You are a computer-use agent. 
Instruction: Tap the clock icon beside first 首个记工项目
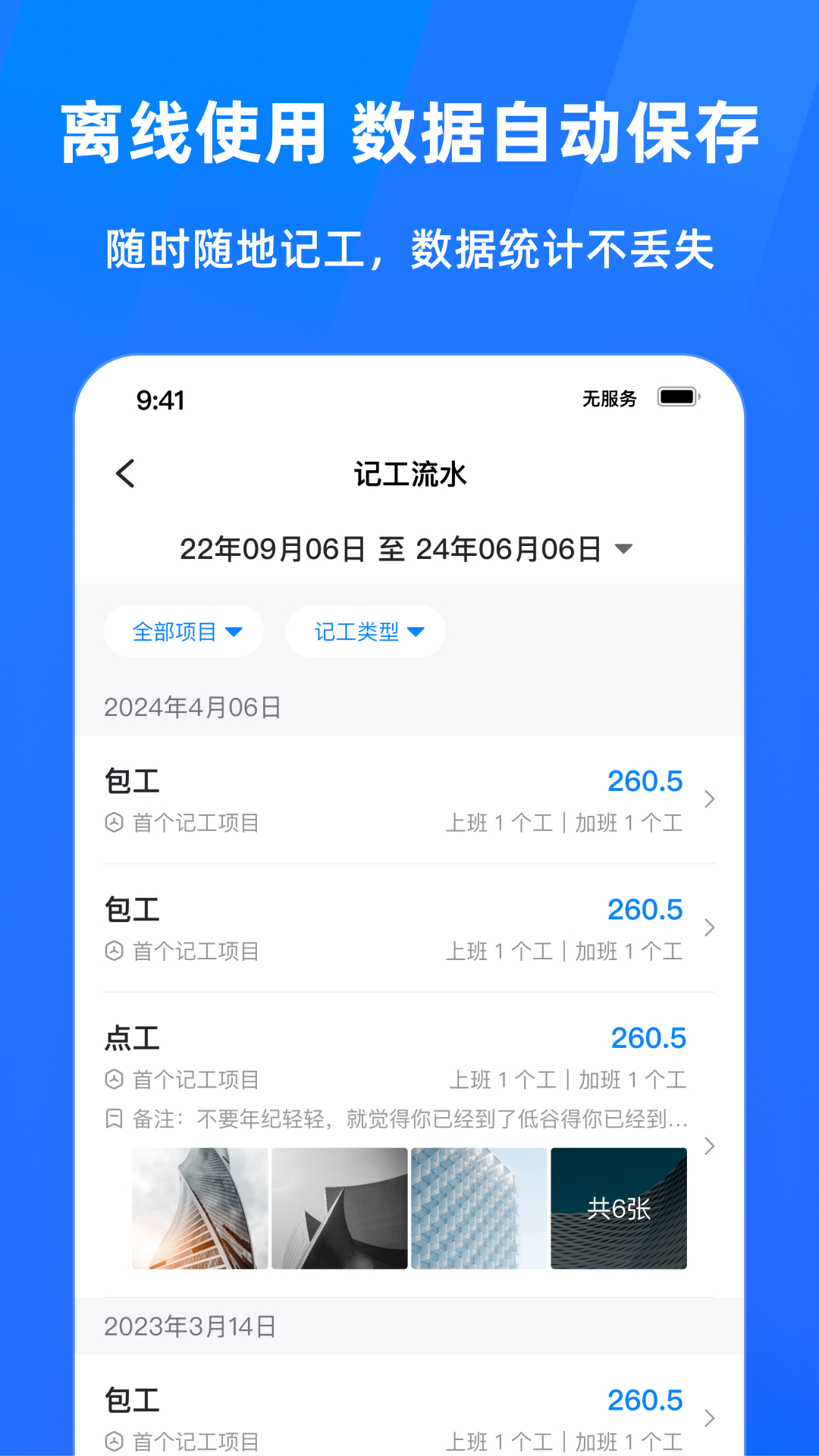[115, 823]
